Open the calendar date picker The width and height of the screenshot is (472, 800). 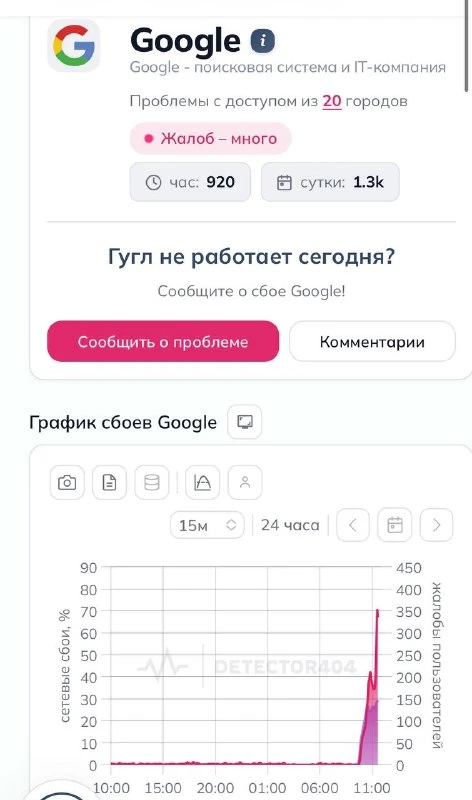[x=394, y=525]
